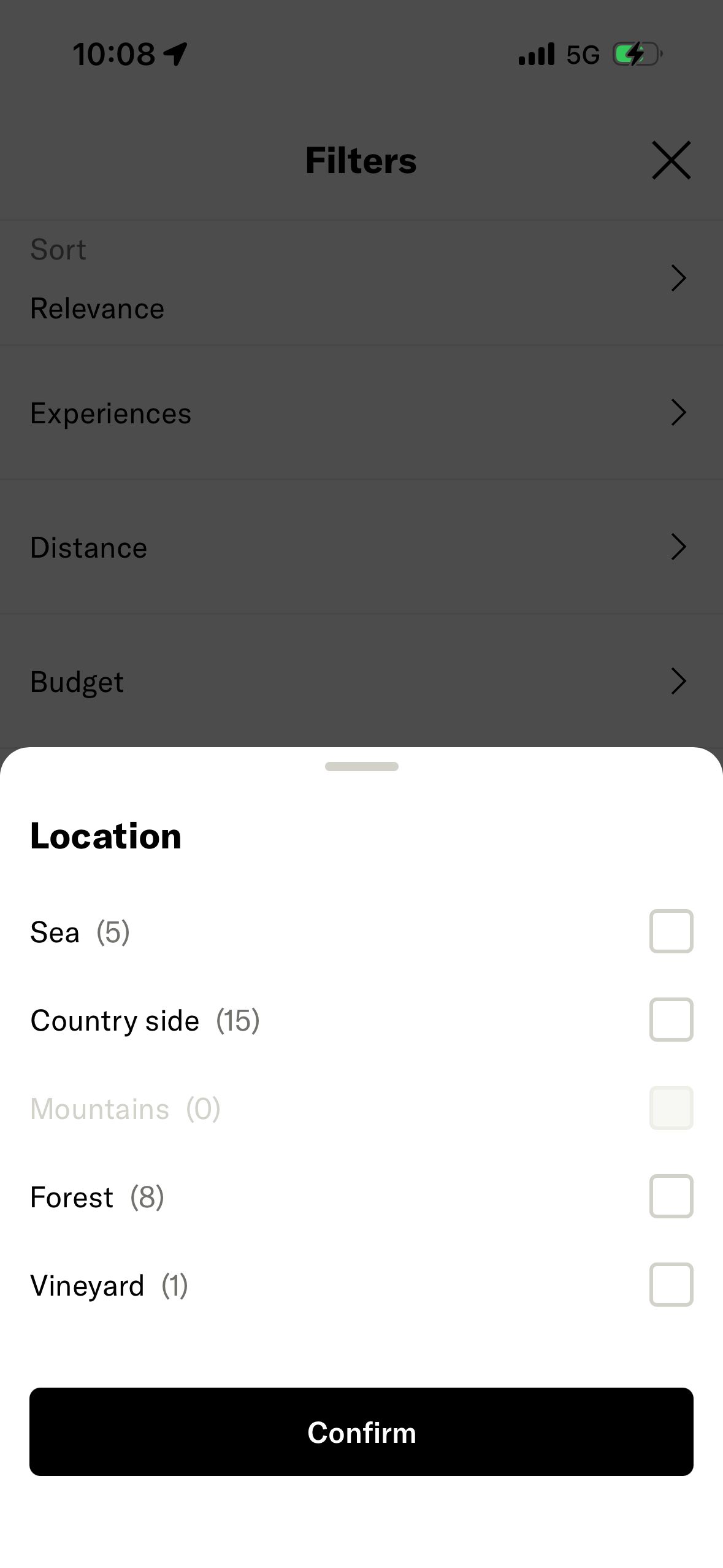The width and height of the screenshot is (723, 1568).
Task: Confirm the location selection
Action: click(x=361, y=1432)
